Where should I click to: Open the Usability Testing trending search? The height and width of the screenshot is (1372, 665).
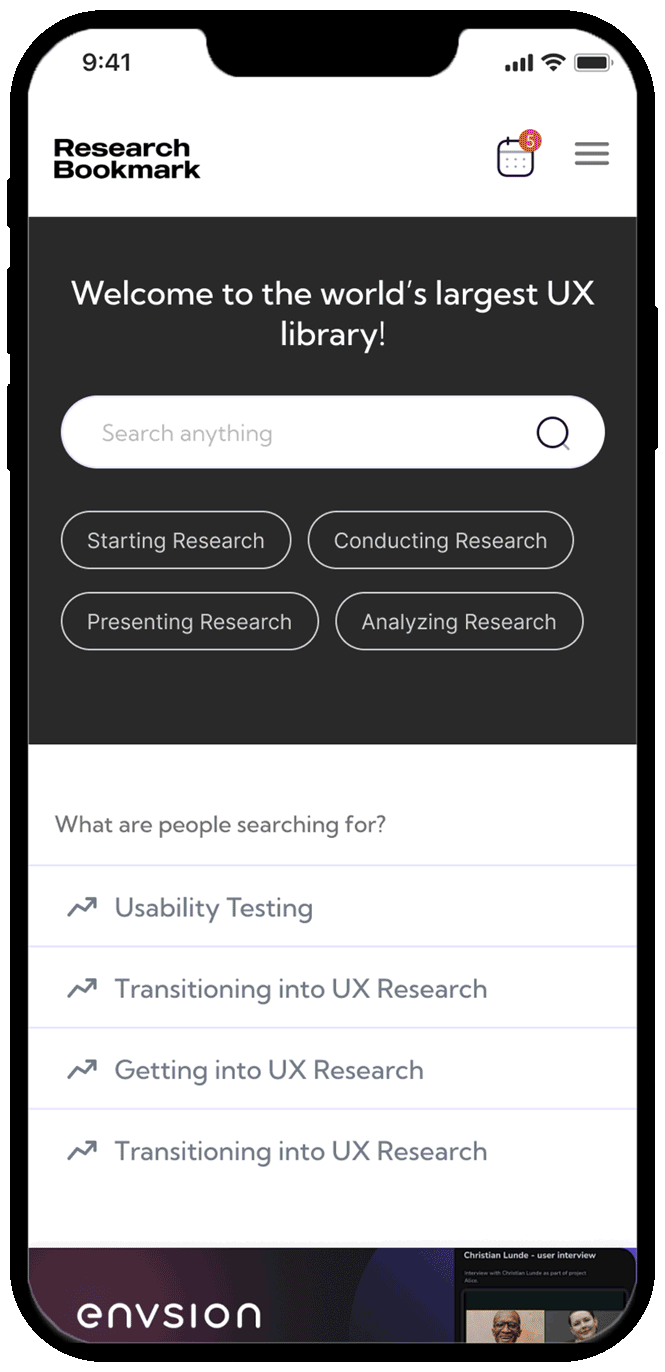[213, 908]
